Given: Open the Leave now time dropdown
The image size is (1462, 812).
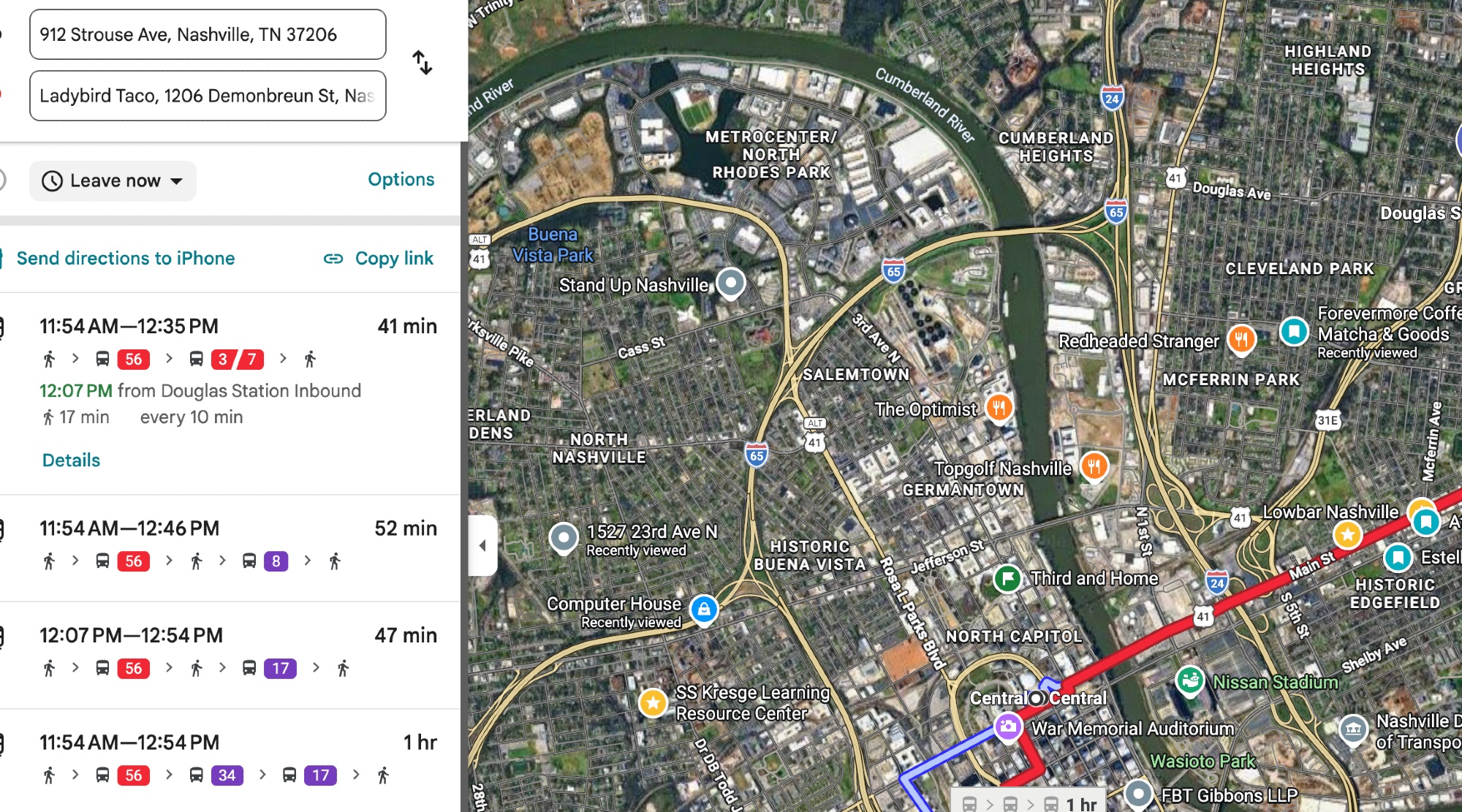Looking at the screenshot, I should (x=113, y=181).
